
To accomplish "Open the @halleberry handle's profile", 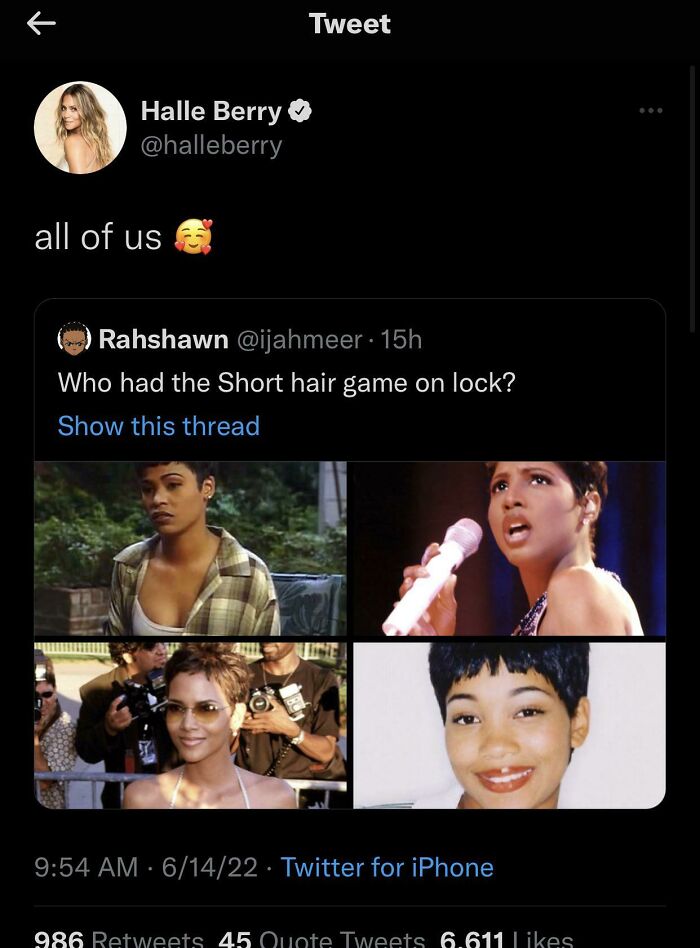I will coord(211,146).
